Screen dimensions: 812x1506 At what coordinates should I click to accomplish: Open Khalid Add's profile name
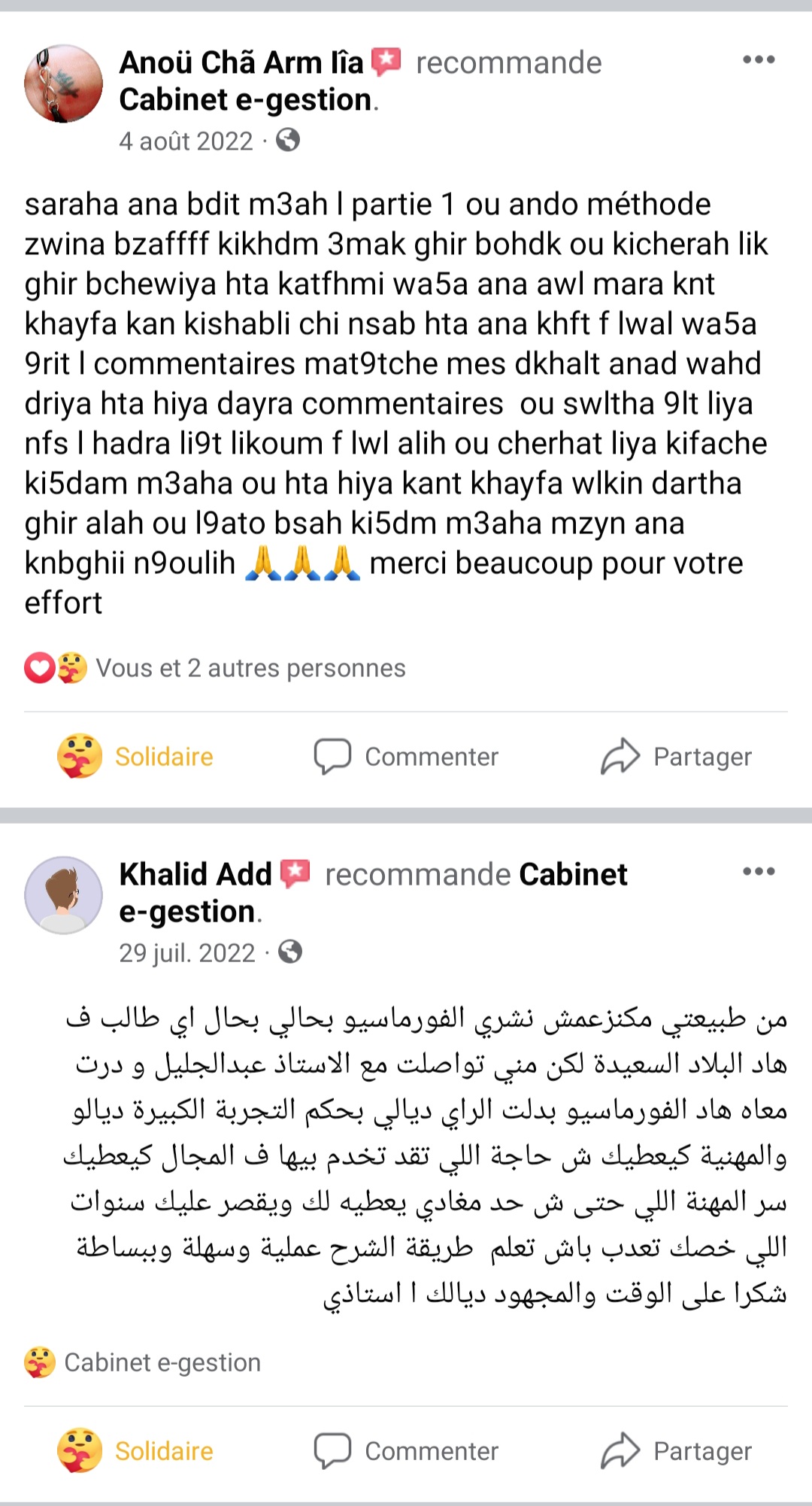tap(195, 874)
